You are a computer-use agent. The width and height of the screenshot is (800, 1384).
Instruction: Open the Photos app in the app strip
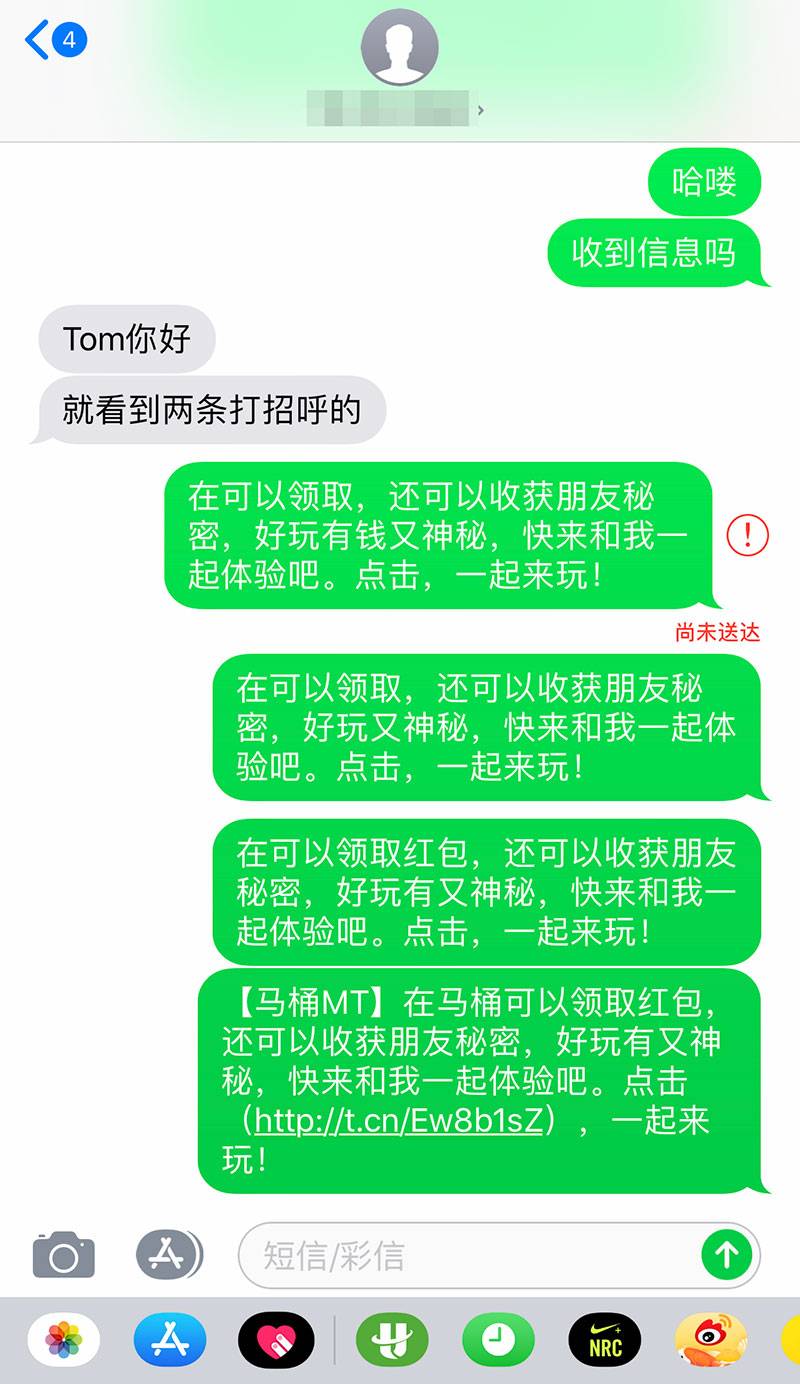(64, 1340)
